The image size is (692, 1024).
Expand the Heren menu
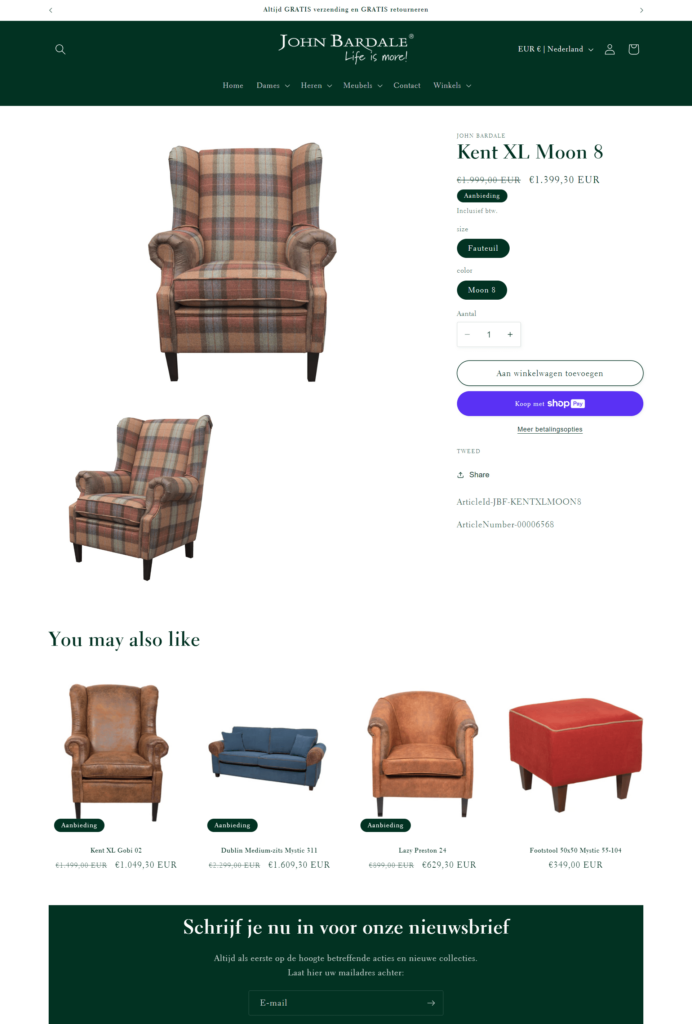click(x=316, y=85)
